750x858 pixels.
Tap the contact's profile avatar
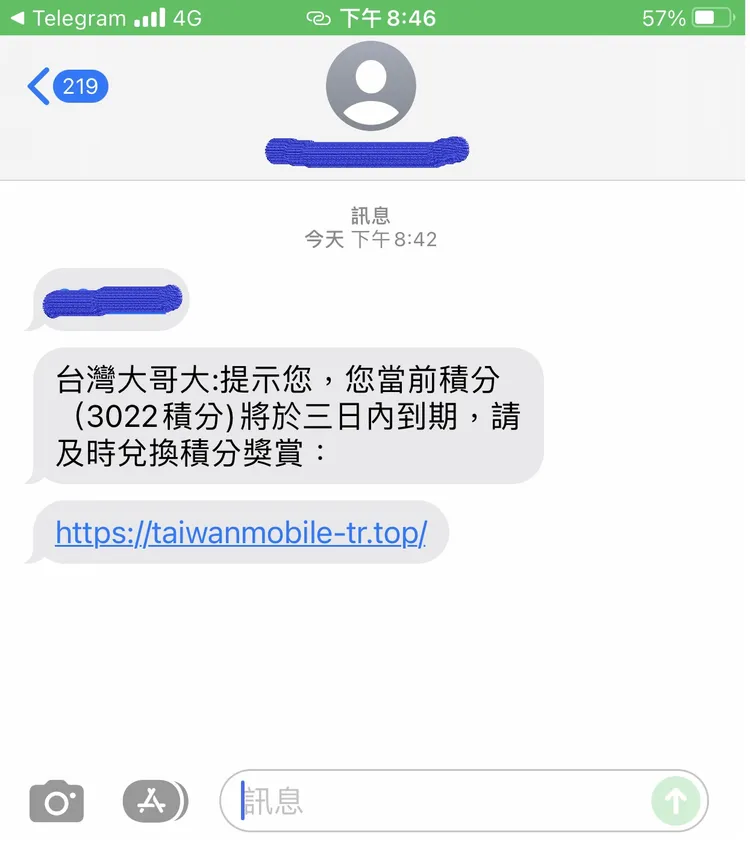tap(371, 86)
